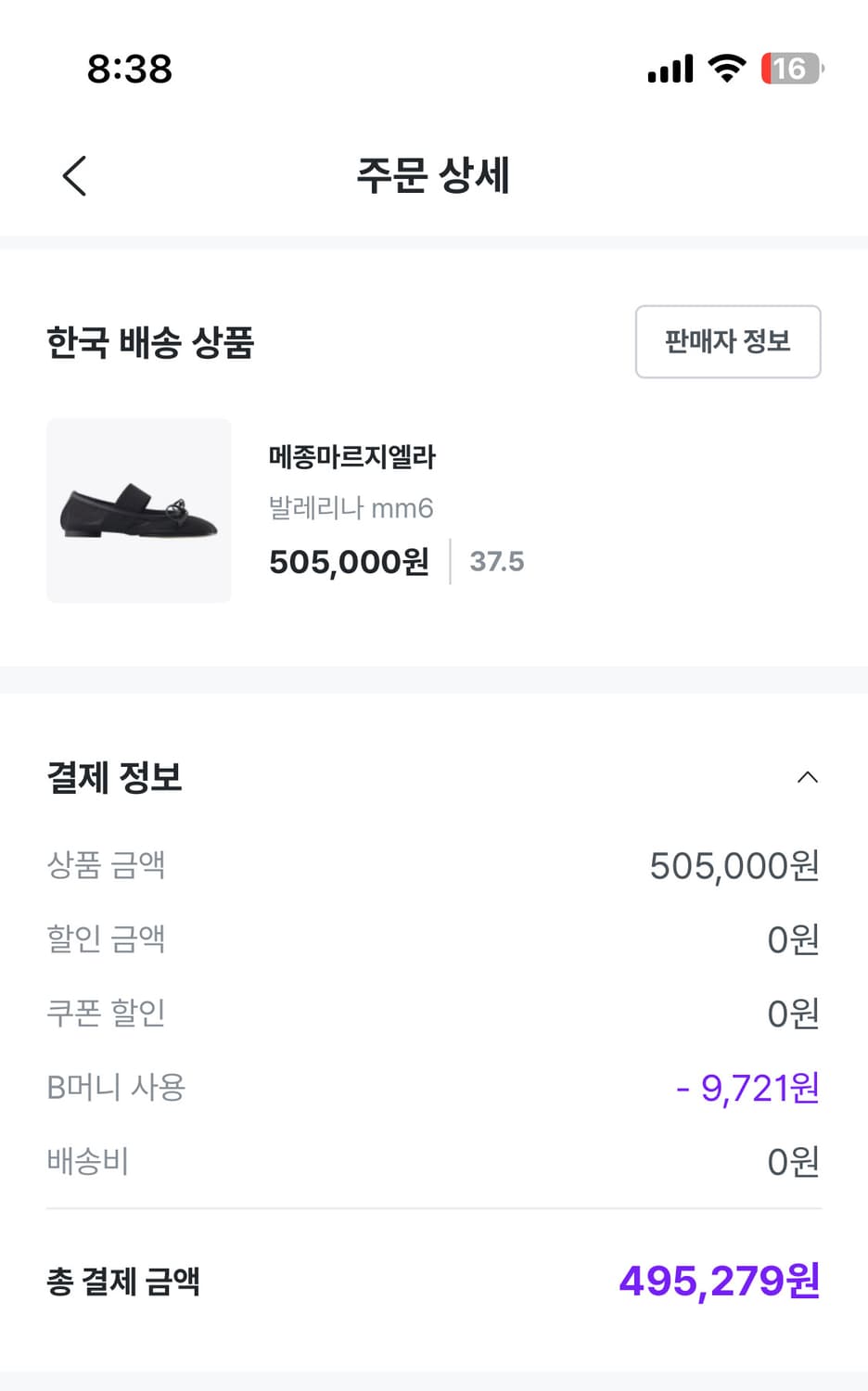The height and width of the screenshot is (1391, 868).
Task: Tap the discount amount - 9,721원
Action: (x=747, y=1087)
